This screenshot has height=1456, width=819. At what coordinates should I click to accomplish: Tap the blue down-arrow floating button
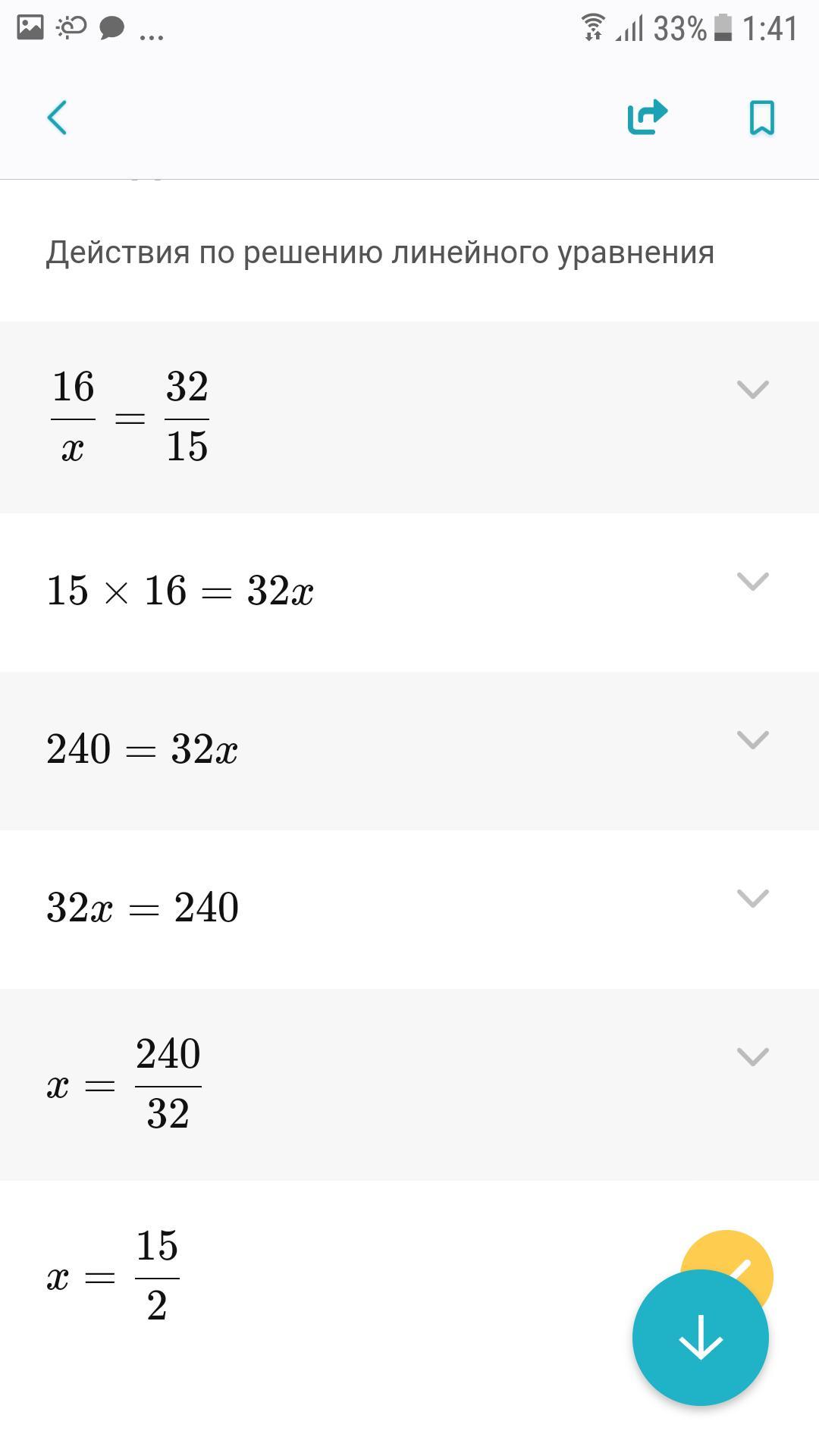(700, 1338)
